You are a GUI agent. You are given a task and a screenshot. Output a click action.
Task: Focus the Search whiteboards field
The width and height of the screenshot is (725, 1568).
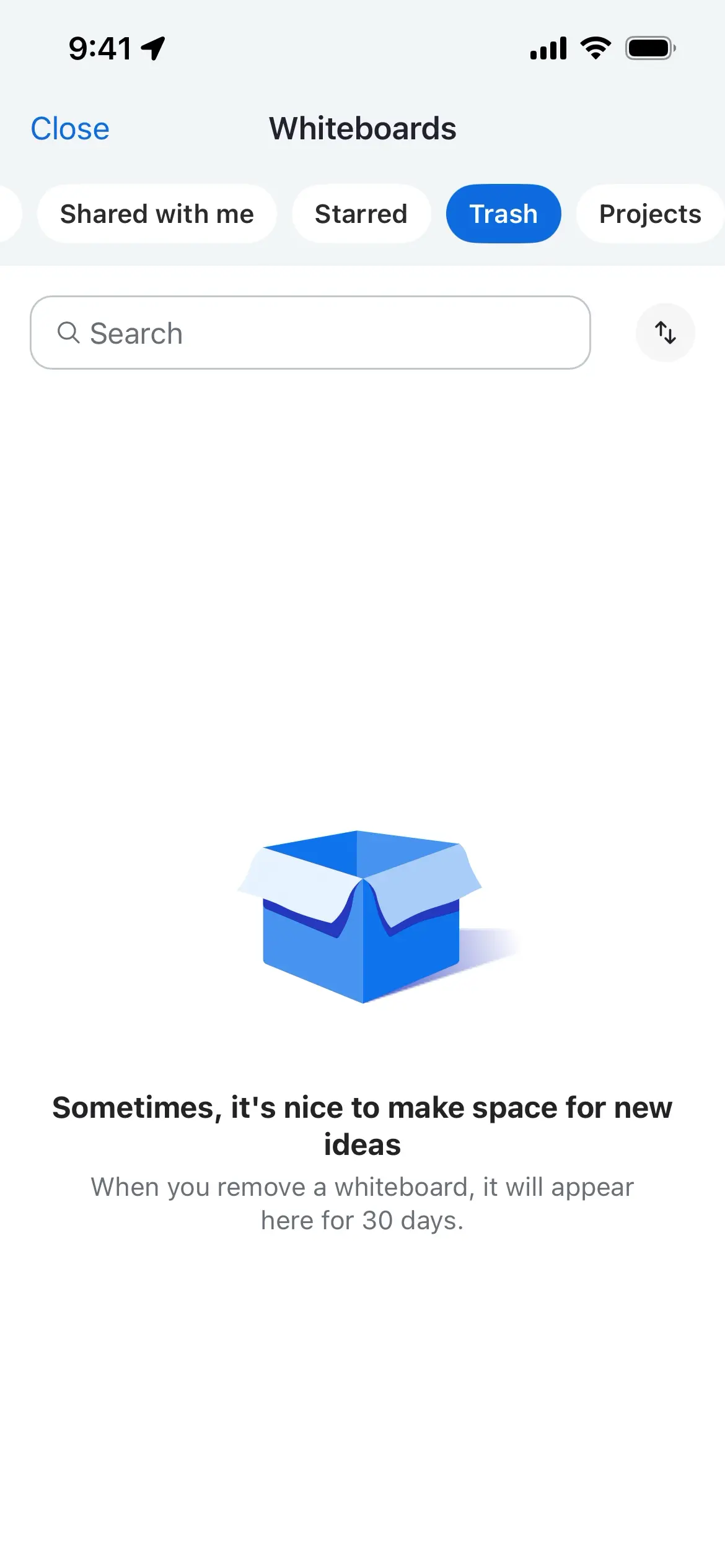tap(310, 333)
